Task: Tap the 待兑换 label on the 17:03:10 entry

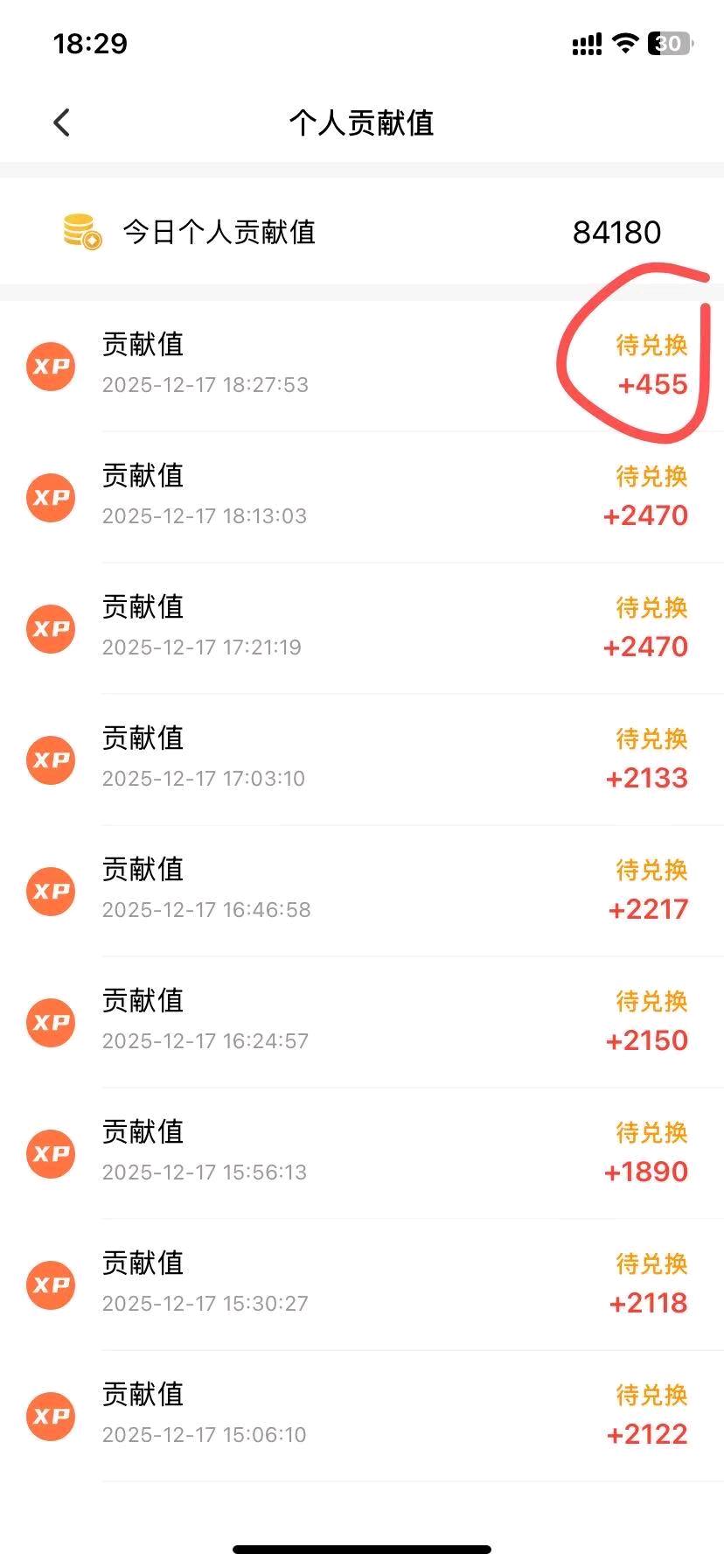Action: click(651, 739)
